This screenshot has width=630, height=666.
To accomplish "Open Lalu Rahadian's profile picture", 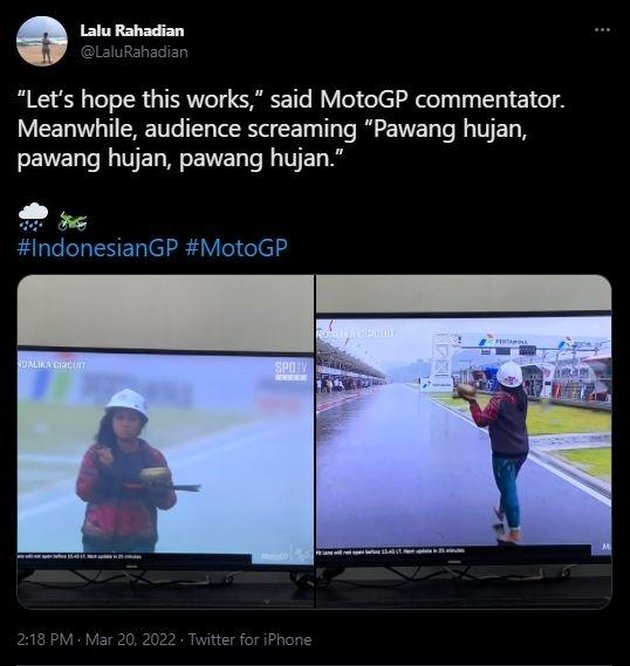I will [42, 41].
